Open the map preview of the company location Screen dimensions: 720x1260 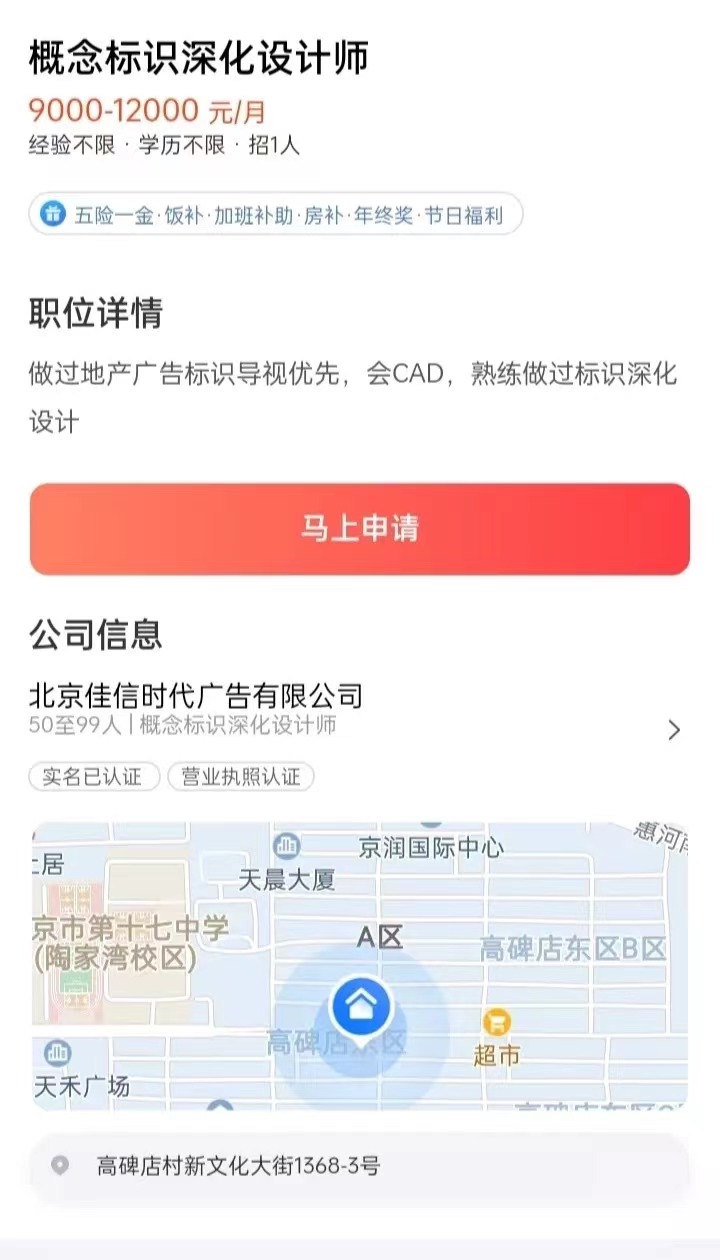[x=360, y=966]
